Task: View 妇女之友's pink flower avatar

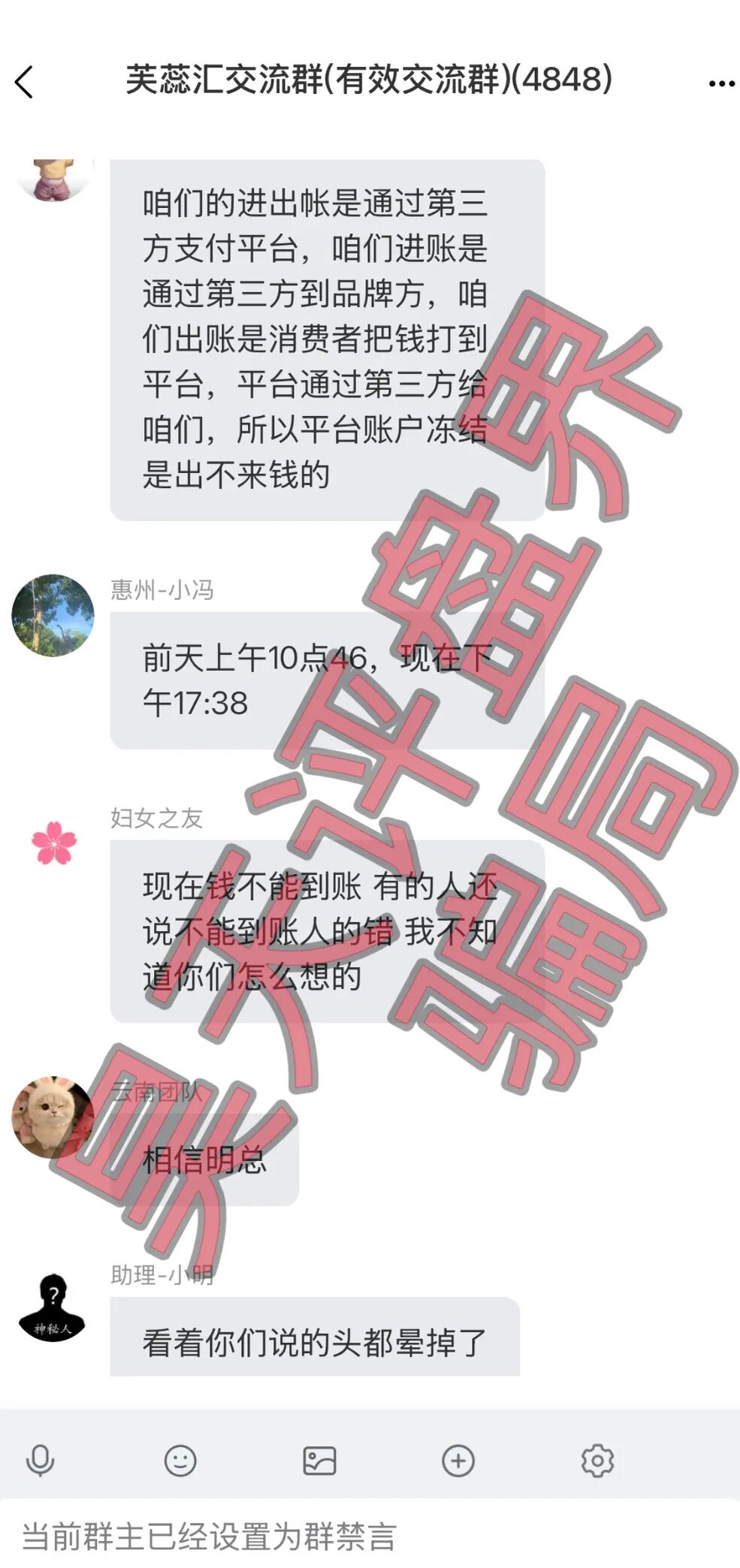Action: tap(54, 843)
